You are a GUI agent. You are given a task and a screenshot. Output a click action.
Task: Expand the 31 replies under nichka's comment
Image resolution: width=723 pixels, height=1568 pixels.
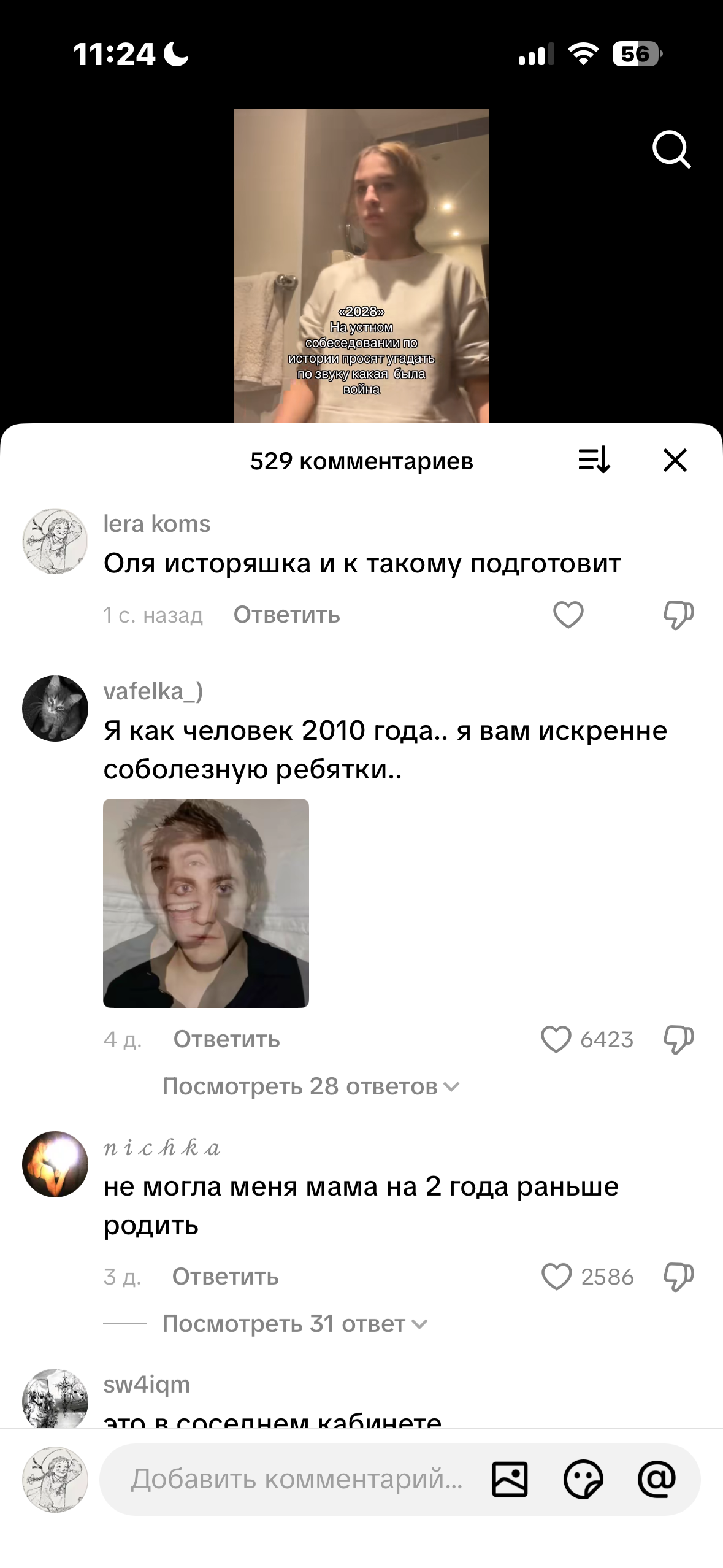[x=295, y=1324]
